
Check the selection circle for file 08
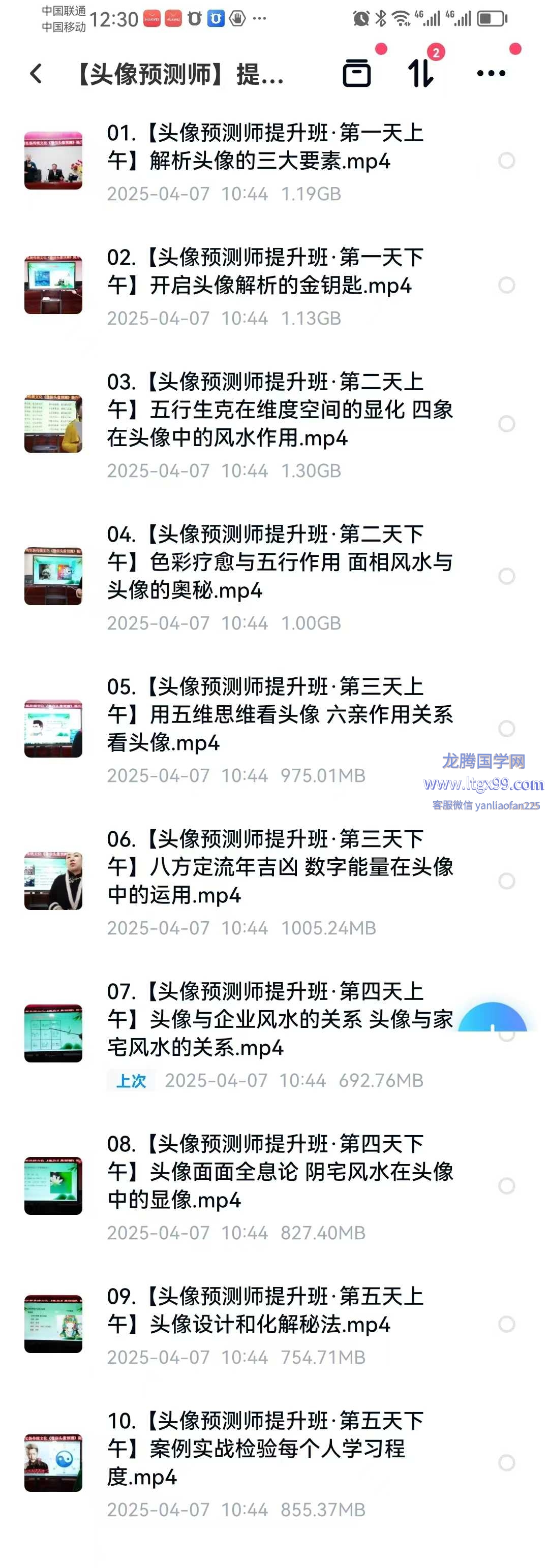[506, 1186]
